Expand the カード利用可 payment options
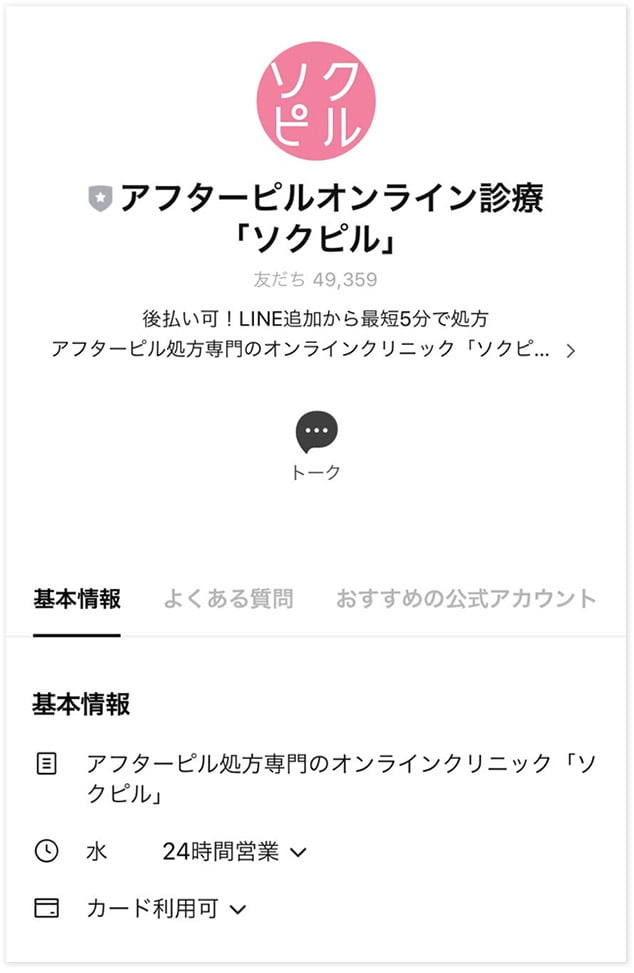 point(238,909)
